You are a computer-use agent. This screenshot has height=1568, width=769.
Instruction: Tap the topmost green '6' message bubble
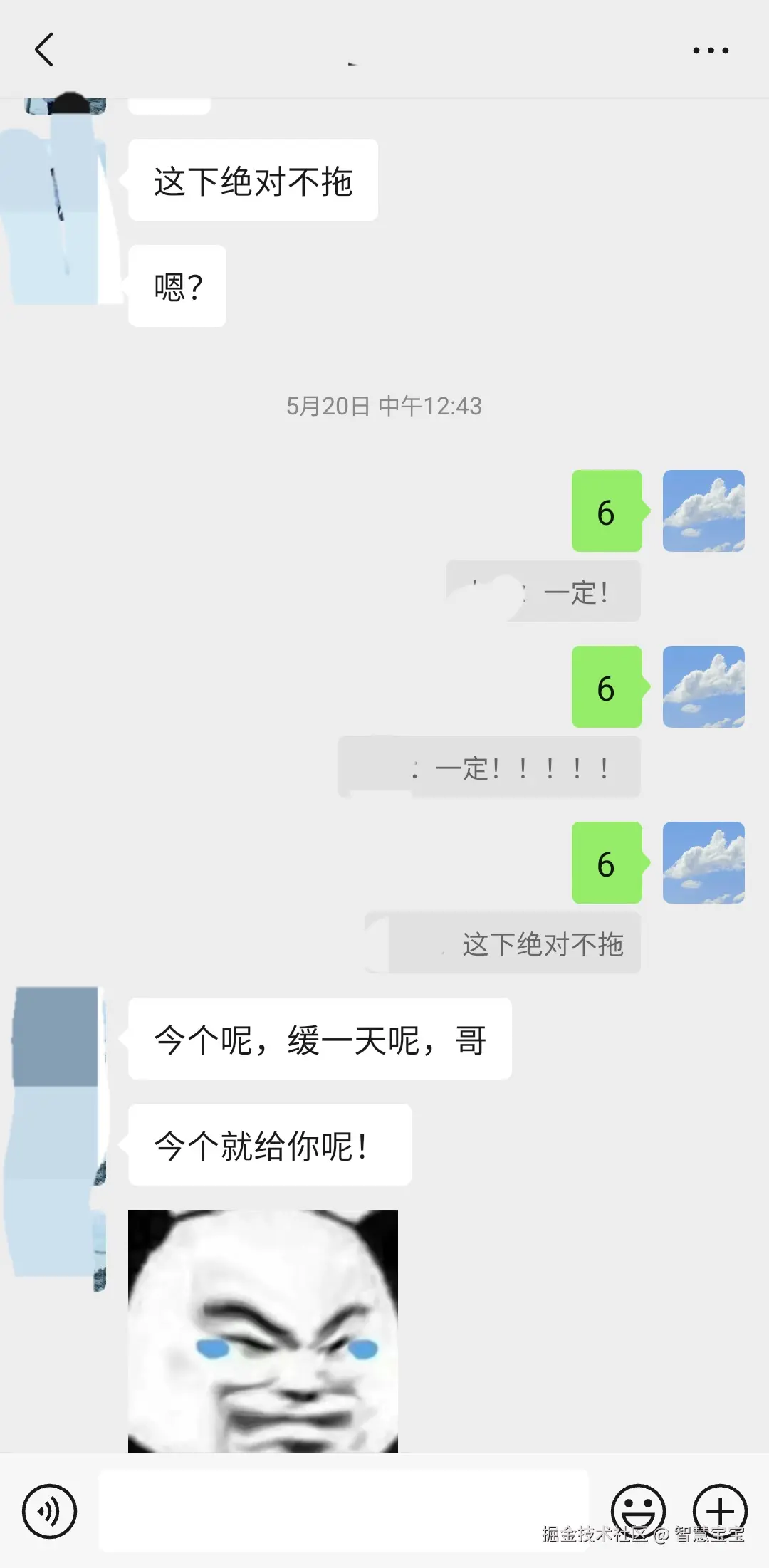606,512
